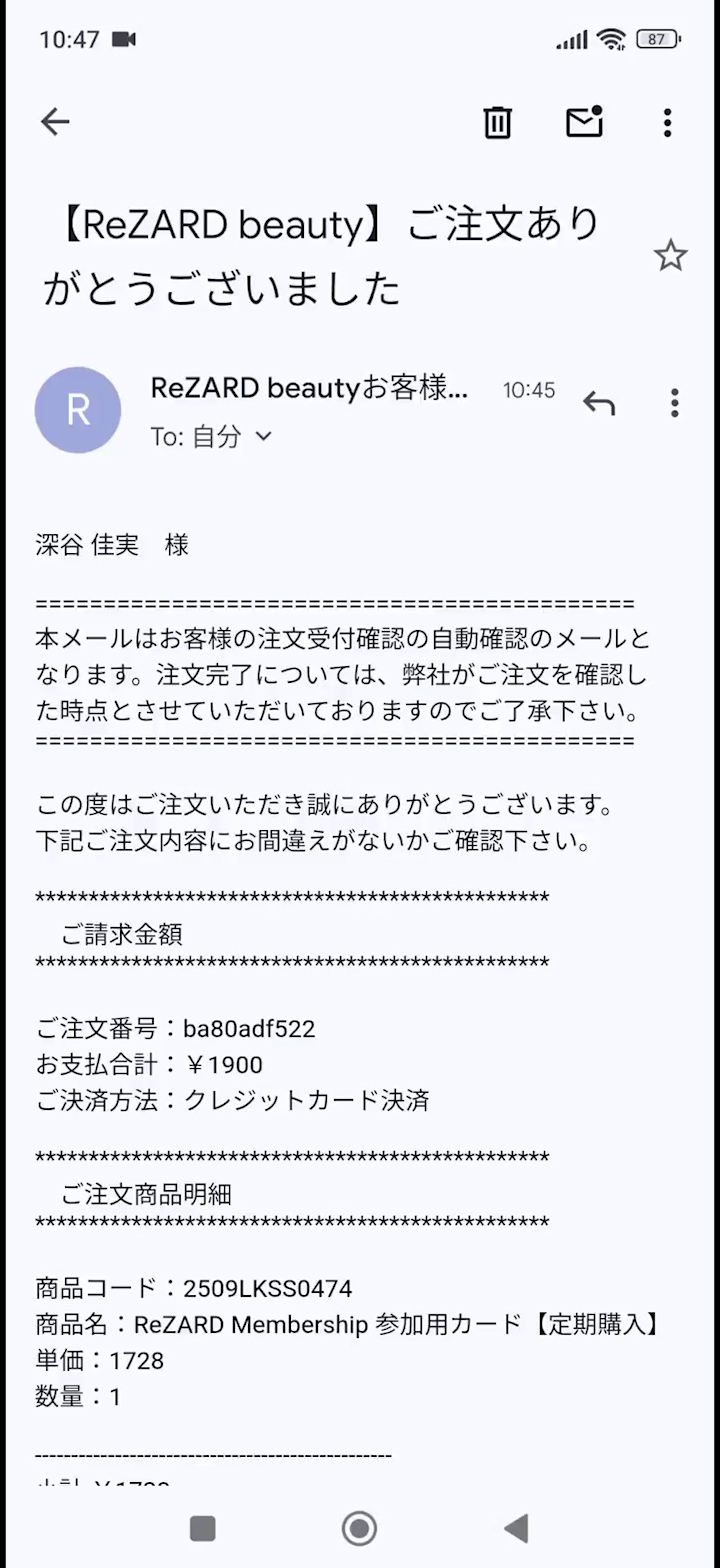
Task: Open the sender avatar for ReZARD beauty
Action: click(x=77, y=410)
